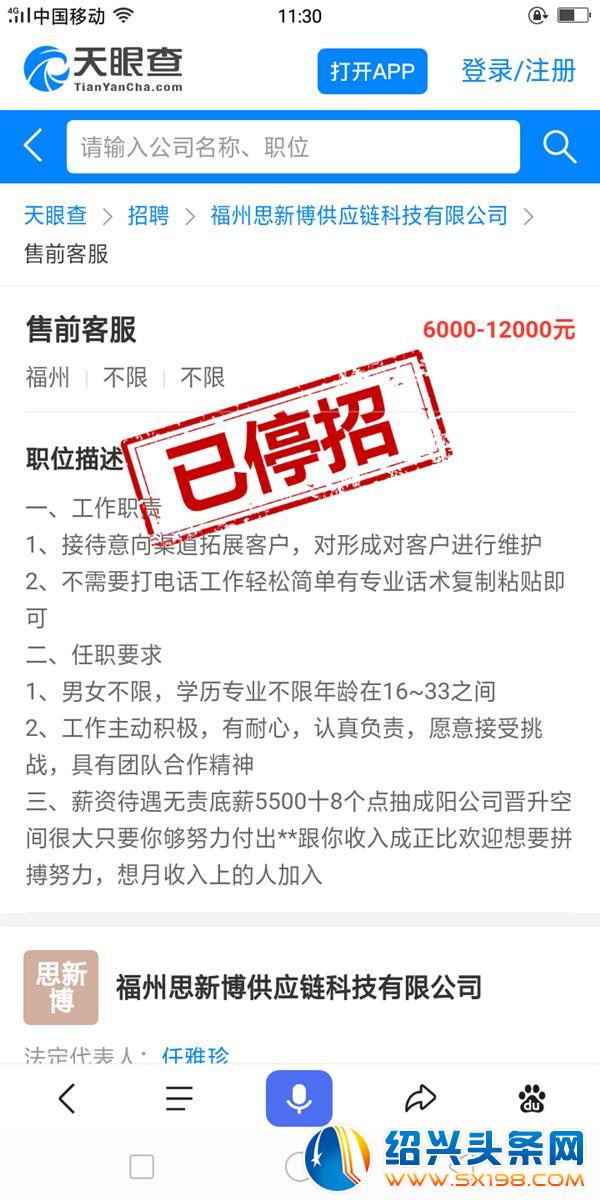Open the 天眼查 breadcrumb link

[55, 215]
